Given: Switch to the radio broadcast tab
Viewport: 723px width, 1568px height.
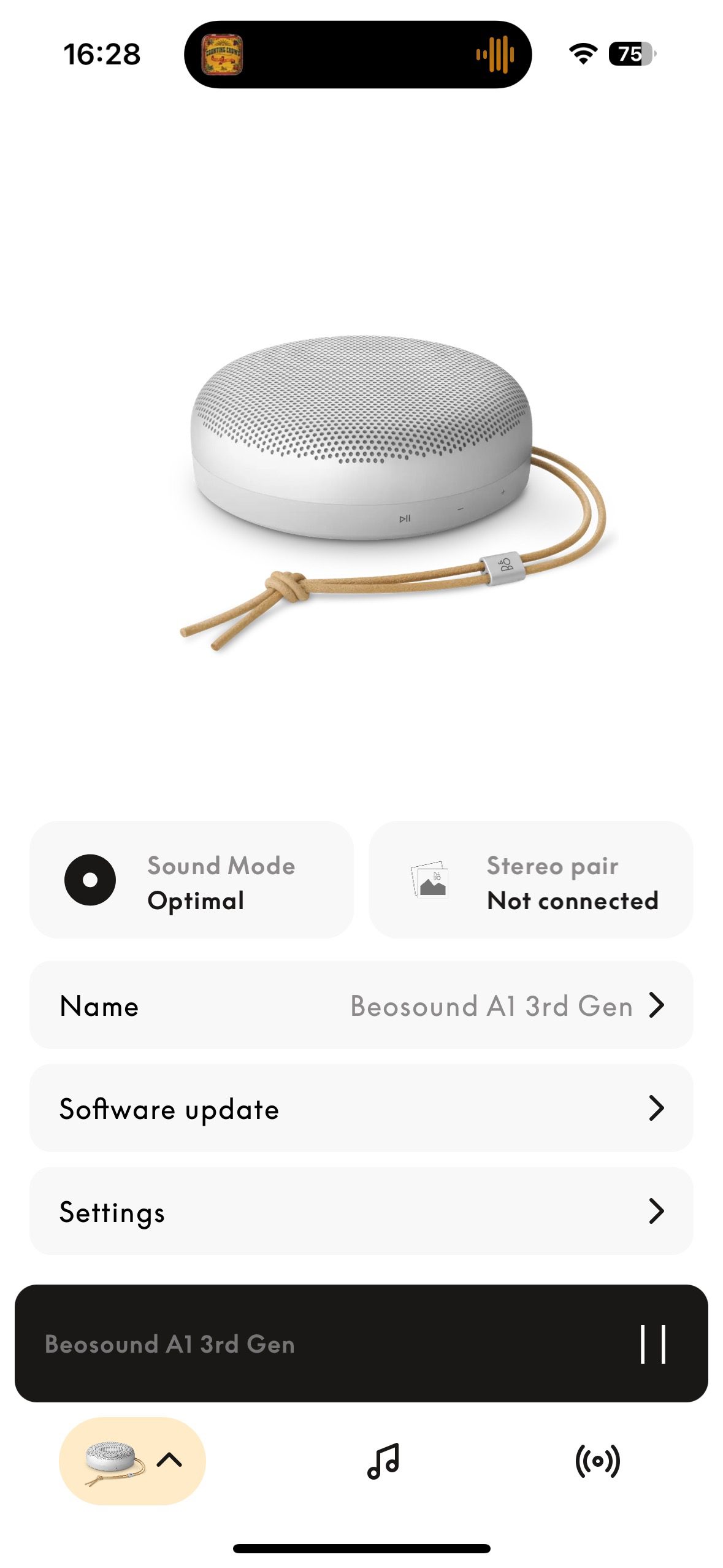Looking at the screenshot, I should [597, 1461].
